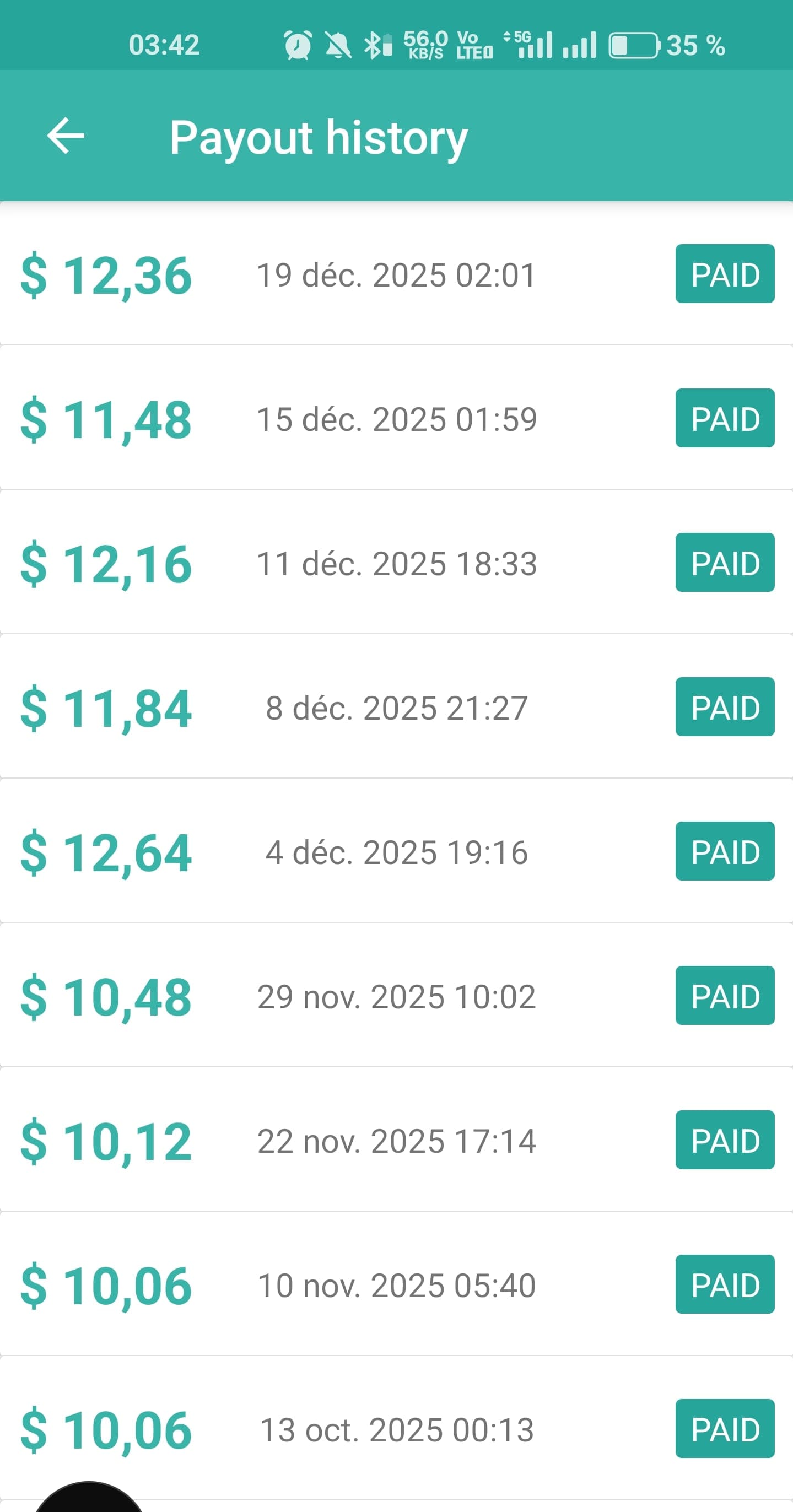Click the back arrow to leave Payout history

pos(66,136)
